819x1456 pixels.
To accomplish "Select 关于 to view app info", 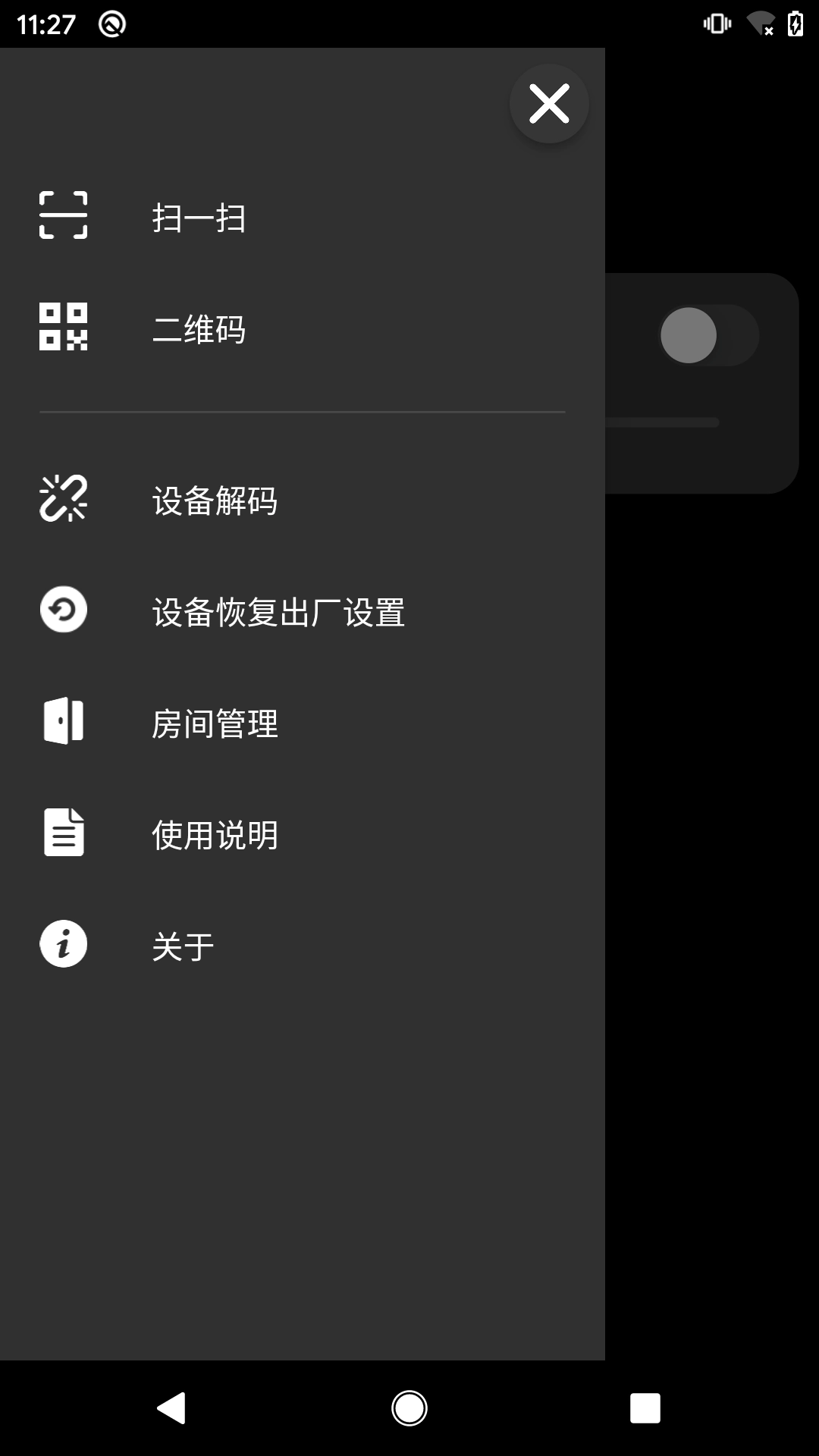I will (182, 943).
